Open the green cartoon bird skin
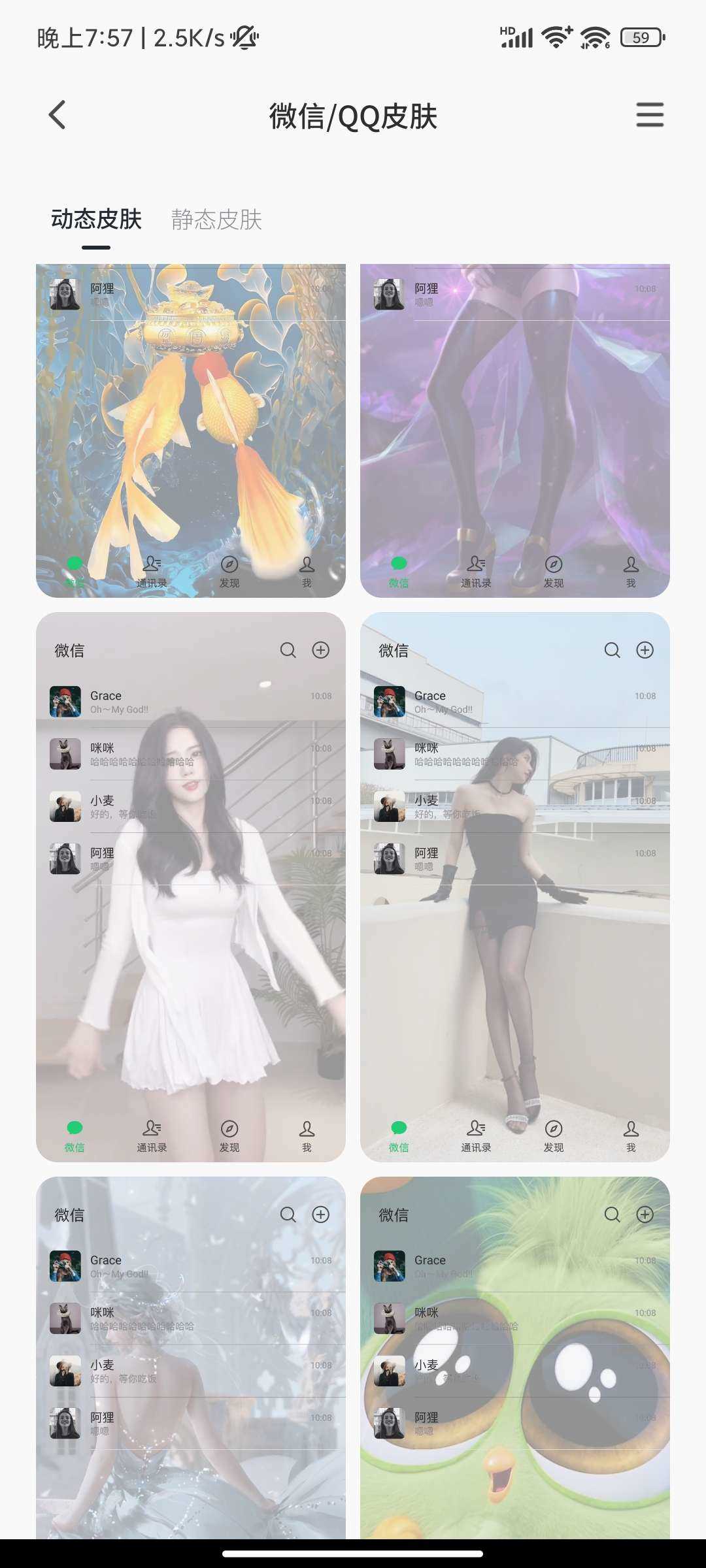The image size is (706, 1568). tap(514, 1359)
